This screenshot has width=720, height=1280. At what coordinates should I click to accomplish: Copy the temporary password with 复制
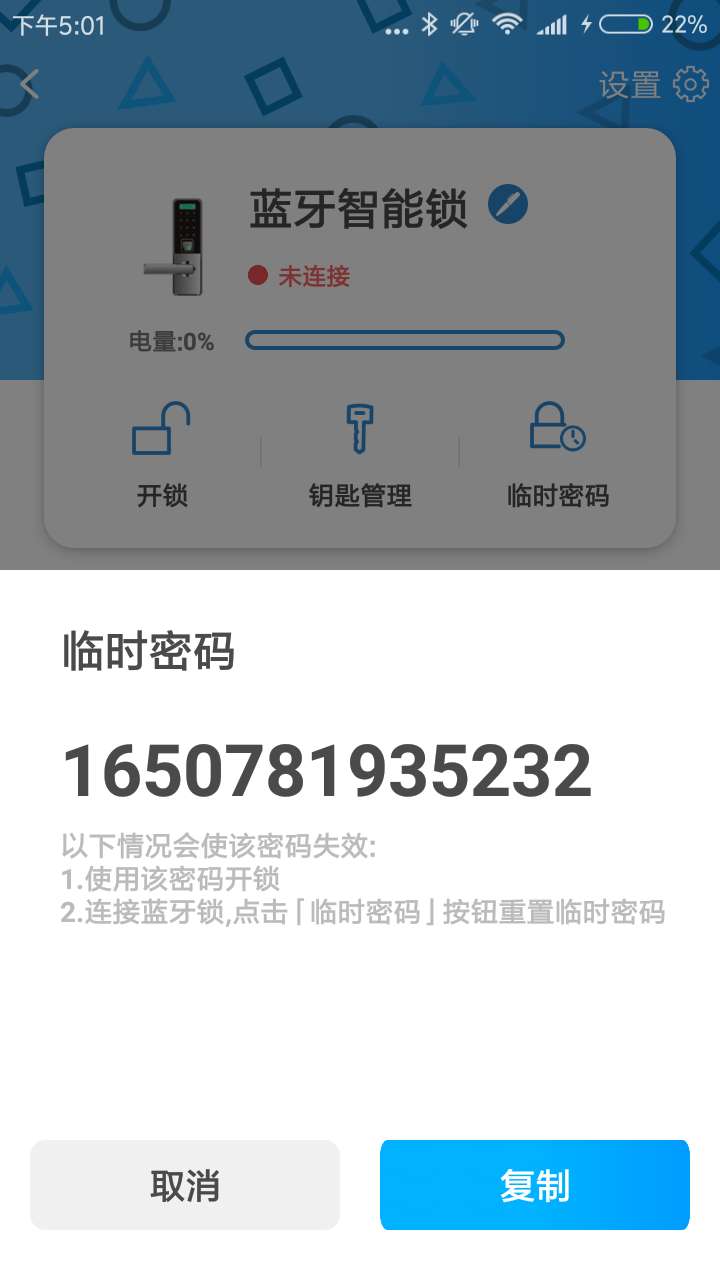[535, 1185]
